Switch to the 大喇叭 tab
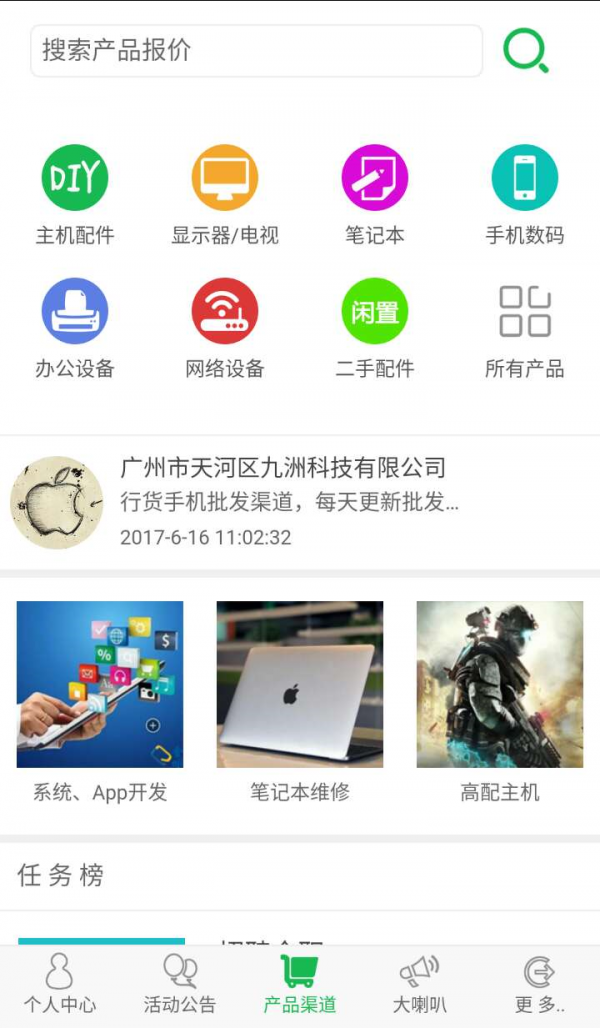This screenshot has height=1028, width=600. 420,985
